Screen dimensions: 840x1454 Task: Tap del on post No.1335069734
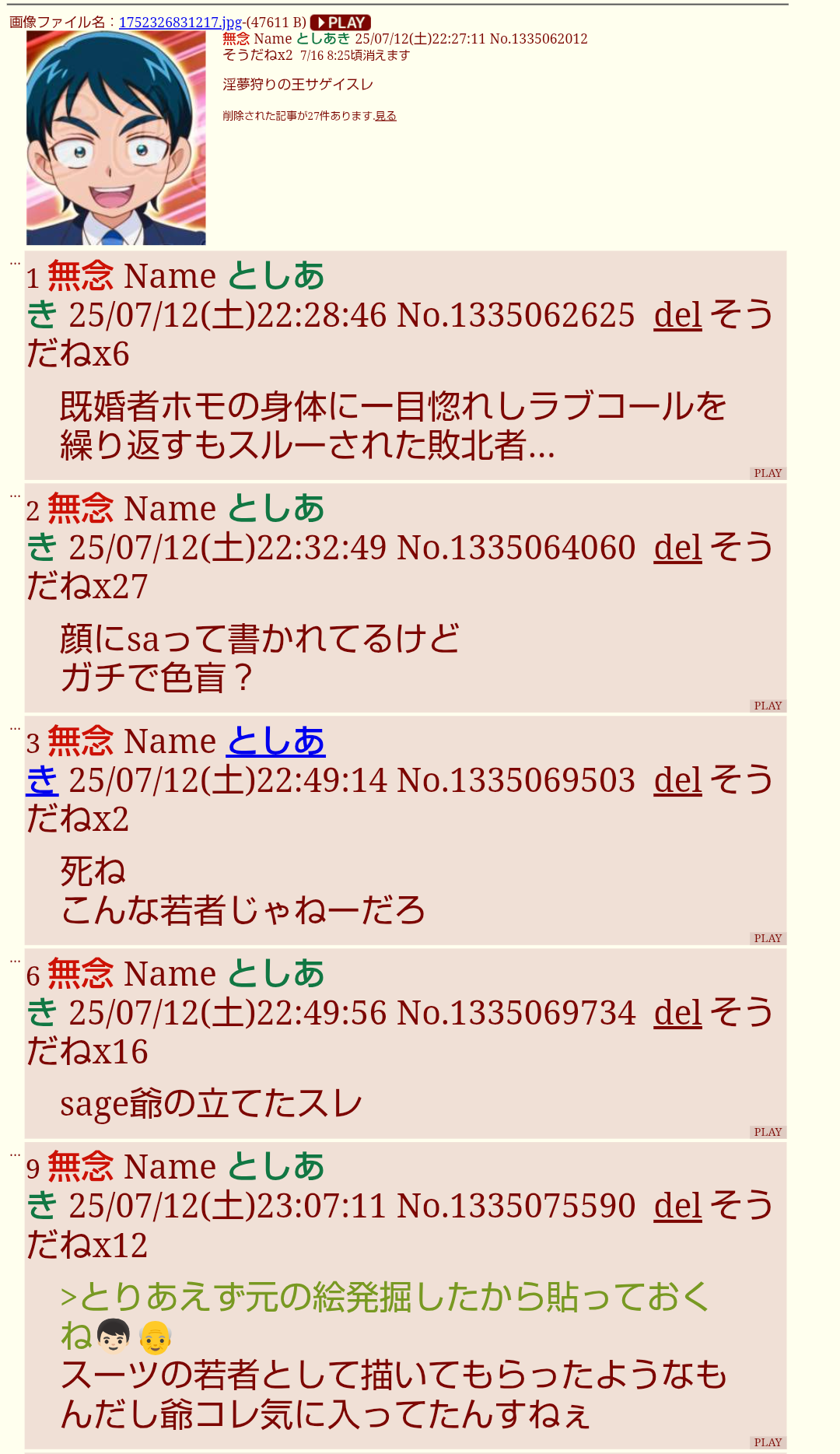pos(677,1013)
